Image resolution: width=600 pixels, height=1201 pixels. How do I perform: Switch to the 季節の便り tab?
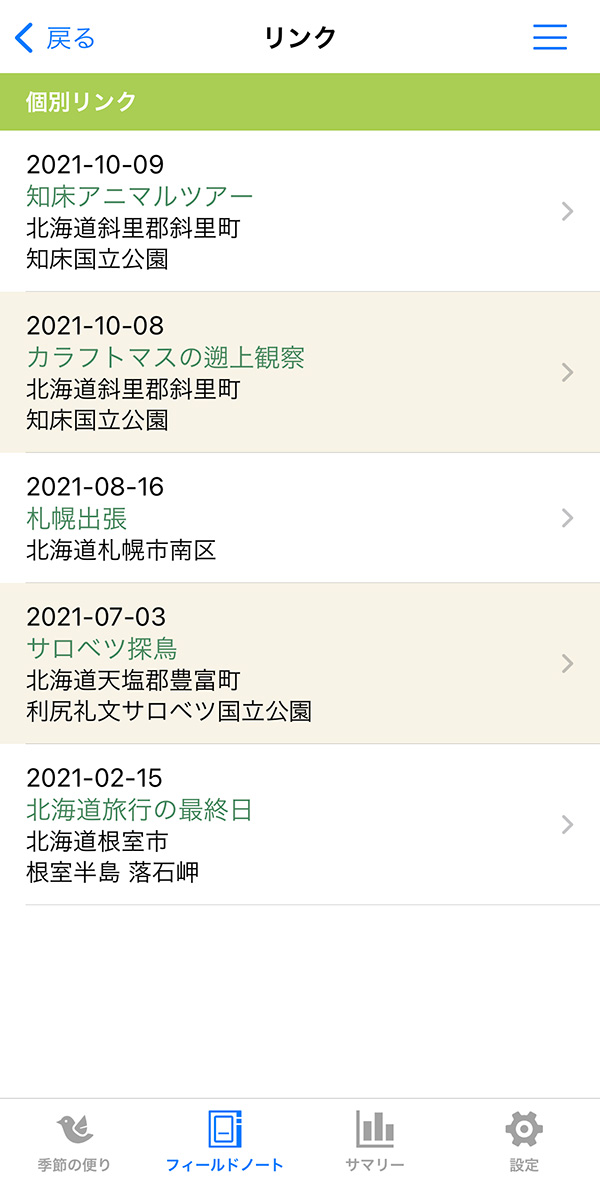(x=75, y=1141)
